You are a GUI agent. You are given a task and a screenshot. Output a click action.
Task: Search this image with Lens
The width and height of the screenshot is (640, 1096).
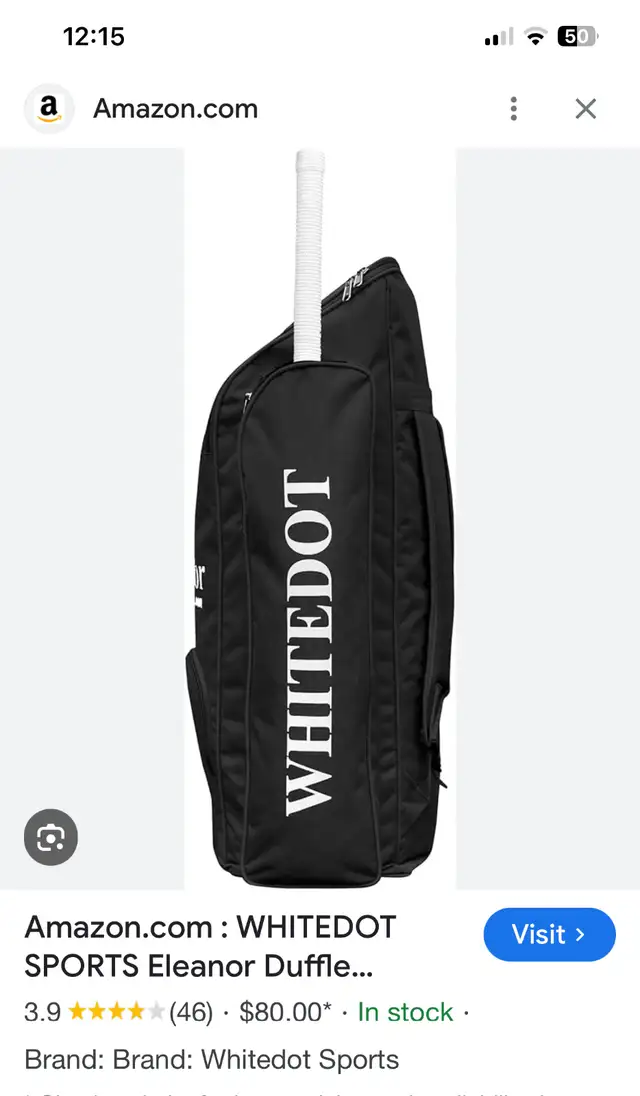click(x=51, y=837)
